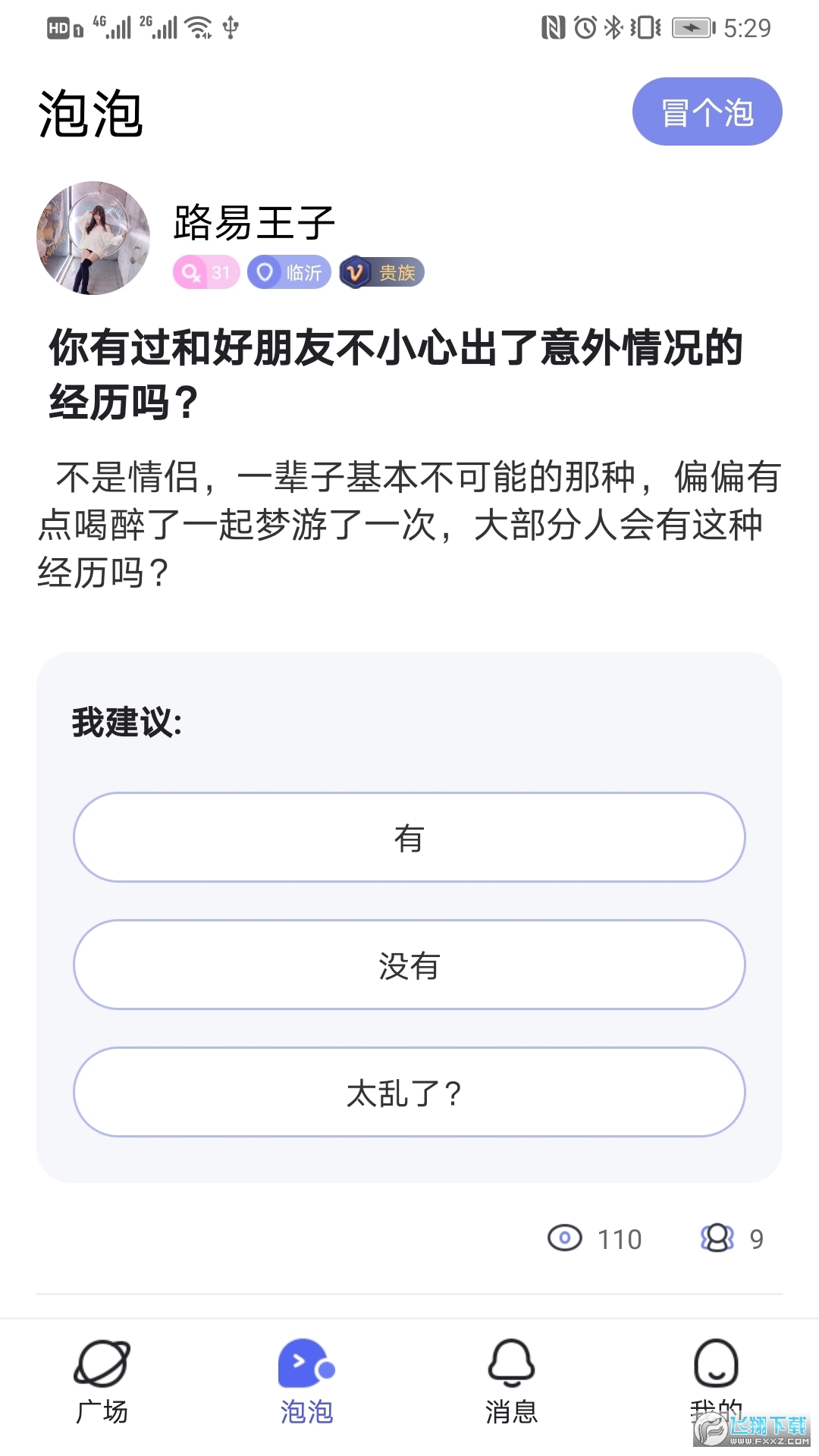Switch to the 广场 tab
The height and width of the screenshot is (1456, 819).
pos(102,1382)
